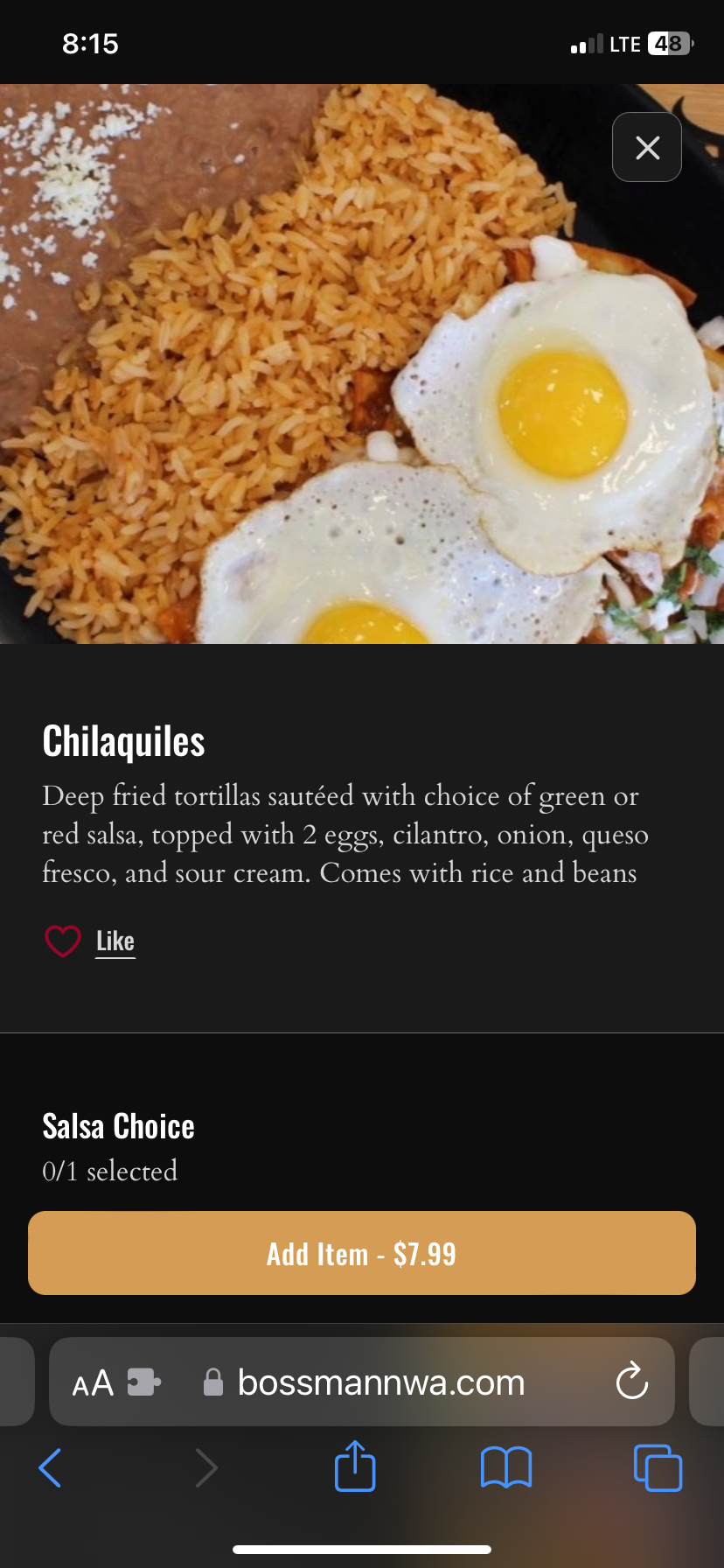Tap the bossmannwa.com address bar
The width and height of the screenshot is (724, 1568).
[x=381, y=1382]
